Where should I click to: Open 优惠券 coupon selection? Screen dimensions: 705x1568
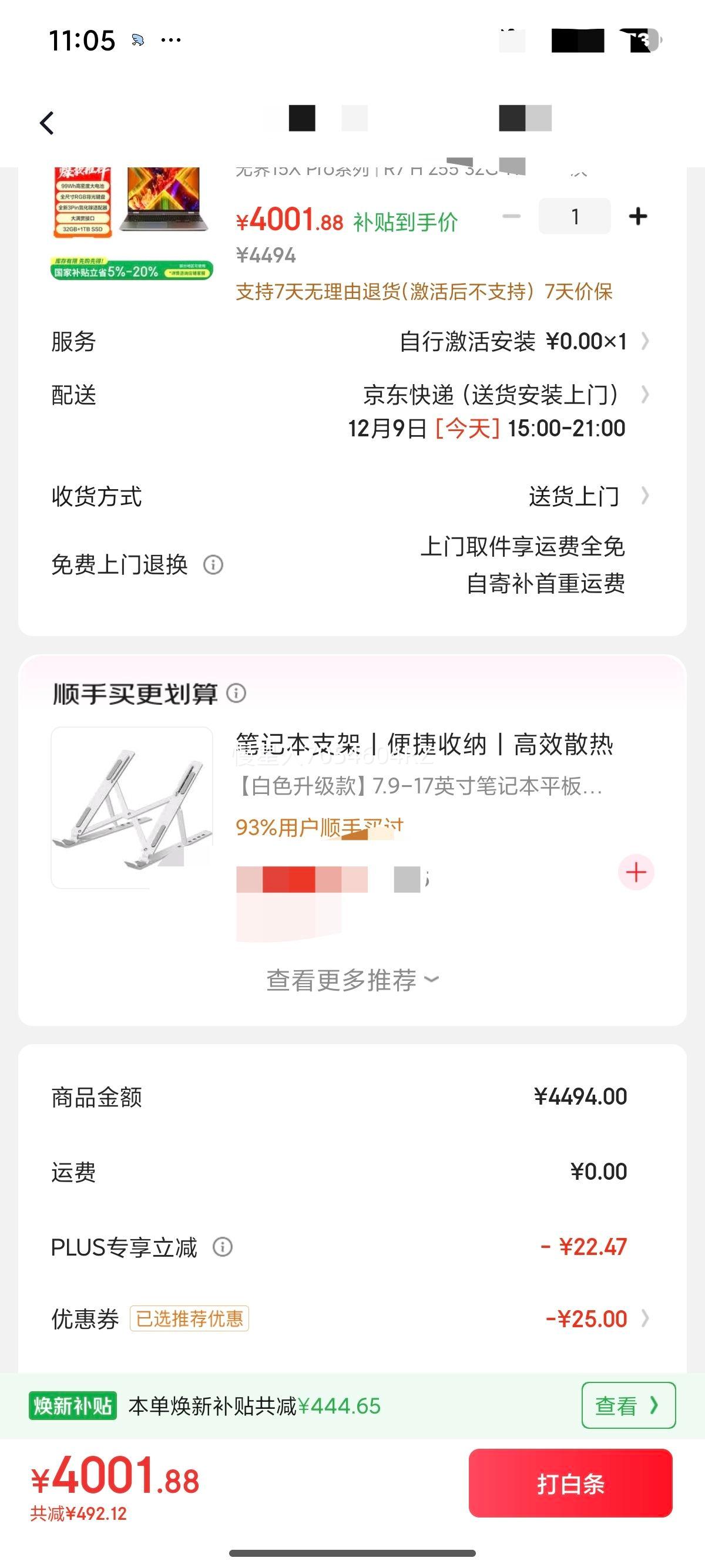644,1317
